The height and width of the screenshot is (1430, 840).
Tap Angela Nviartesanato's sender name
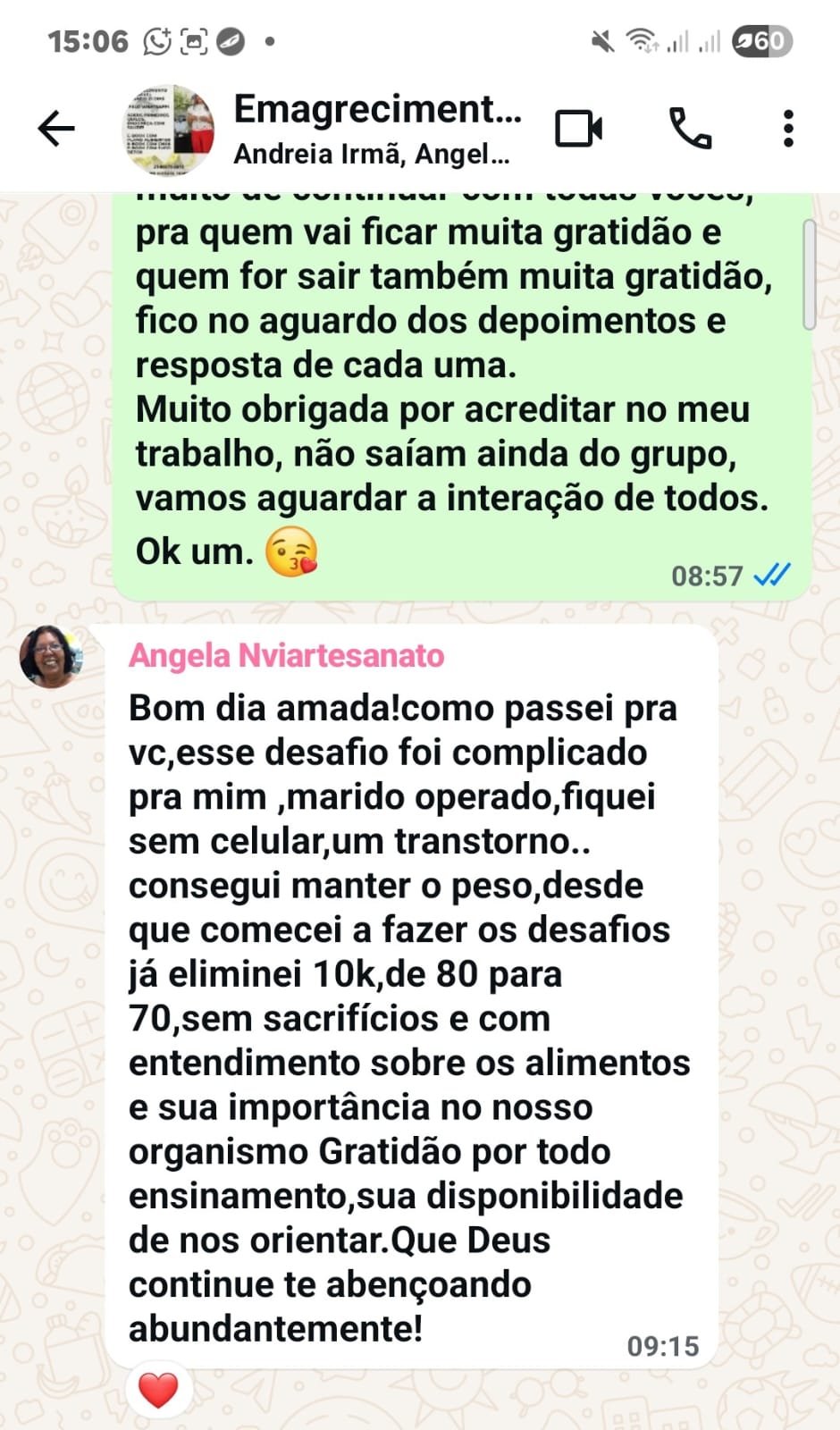tap(286, 656)
